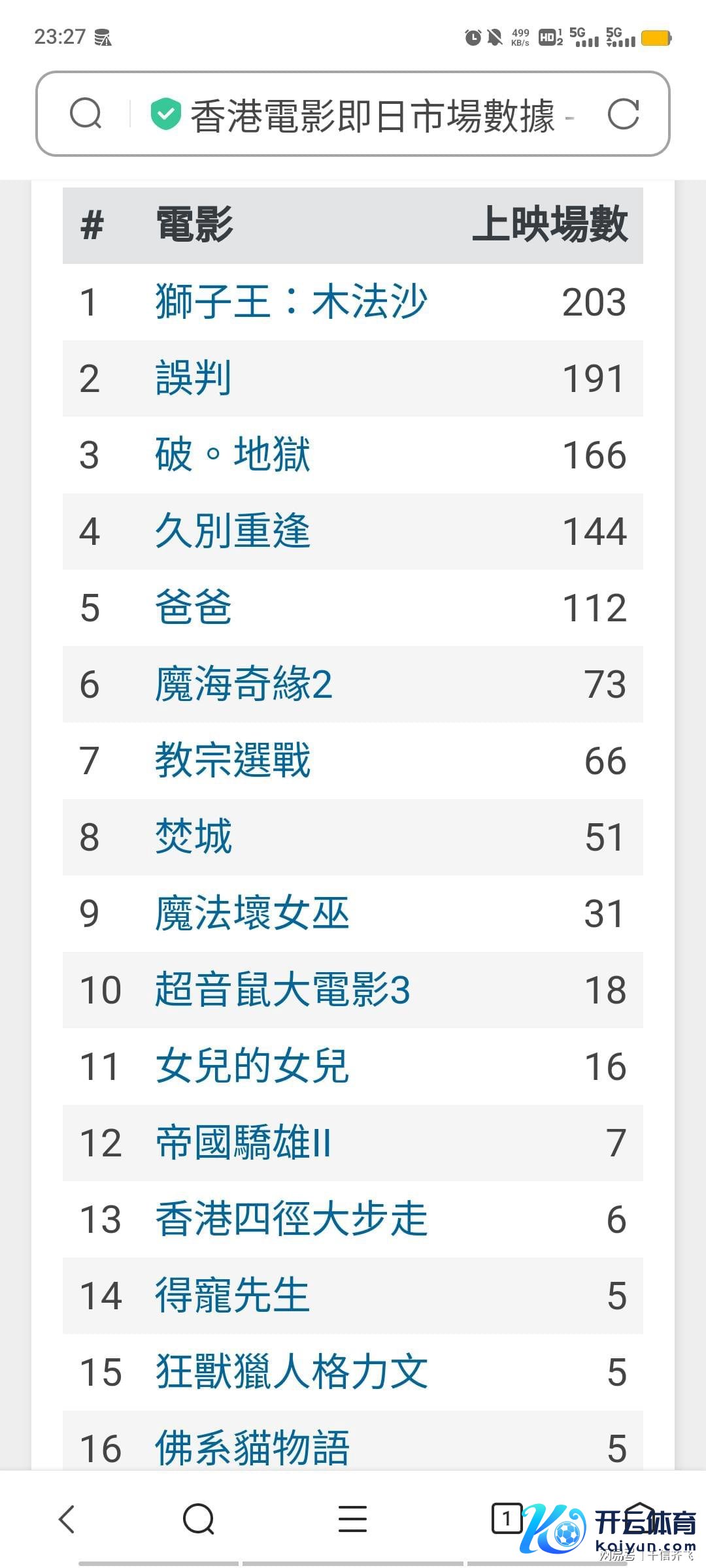Open the movie link 帝國驕雄II
The image size is (706, 1568).
point(243,1143)
